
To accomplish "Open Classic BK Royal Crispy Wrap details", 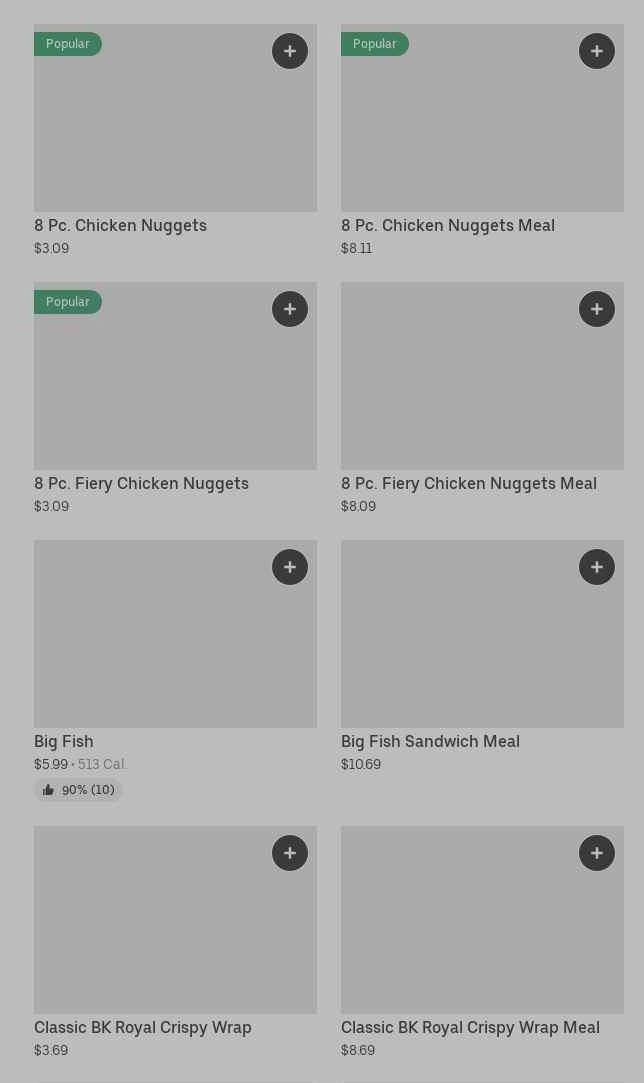I will 142,1028.
